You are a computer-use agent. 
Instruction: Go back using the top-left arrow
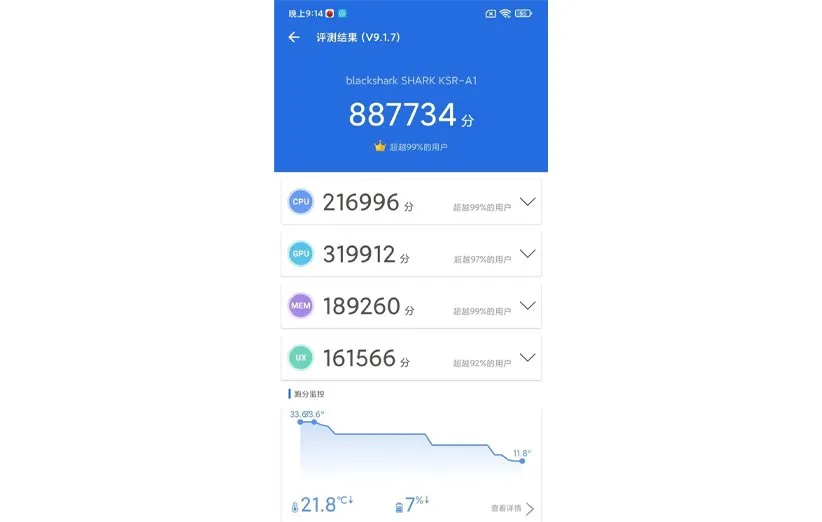point(294,37)
